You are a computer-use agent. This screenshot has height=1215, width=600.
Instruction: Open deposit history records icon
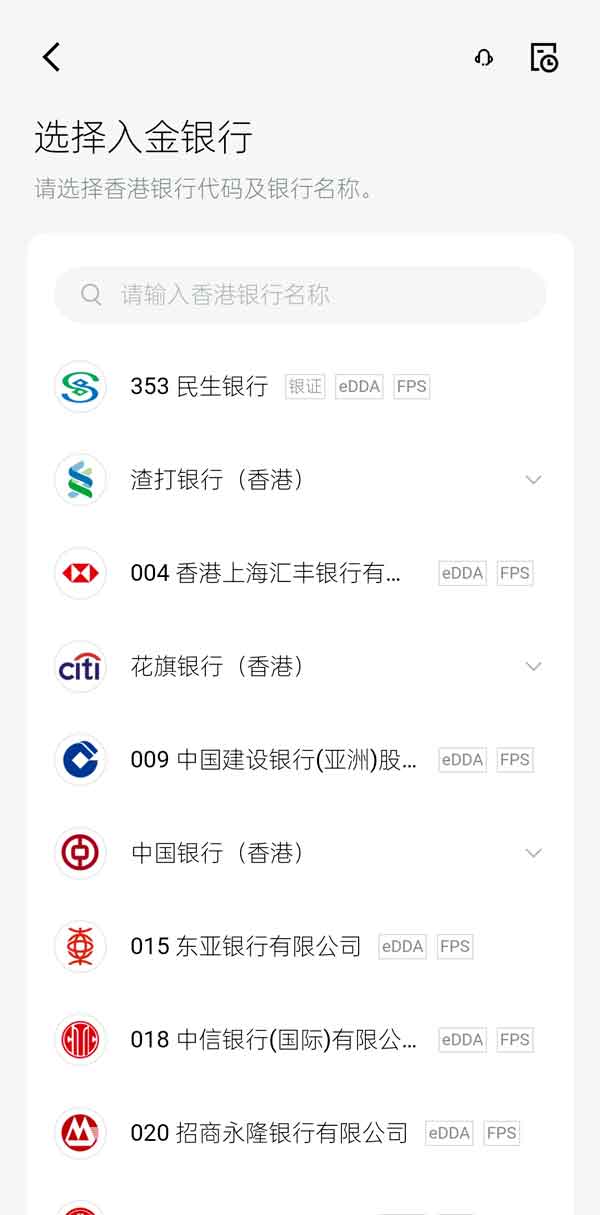pos(544,58)
